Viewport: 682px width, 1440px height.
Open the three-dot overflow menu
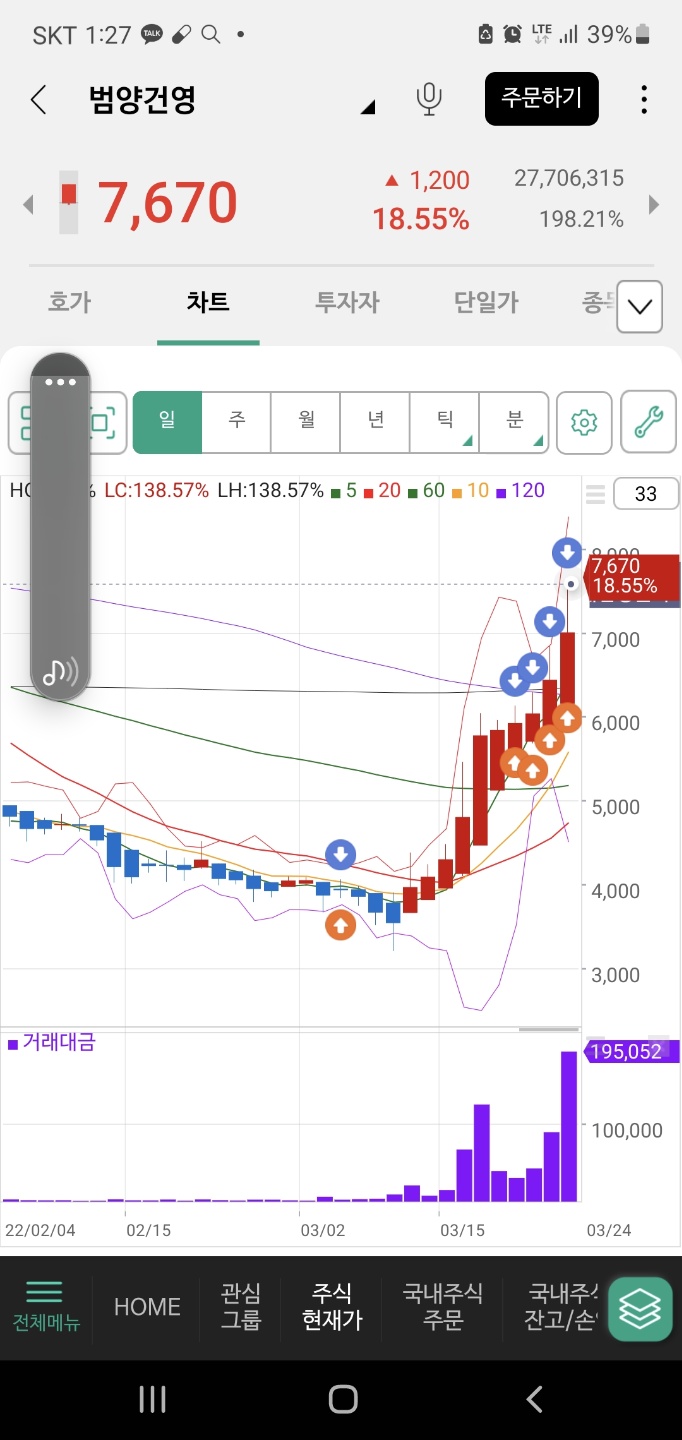(x=644, y=99)
